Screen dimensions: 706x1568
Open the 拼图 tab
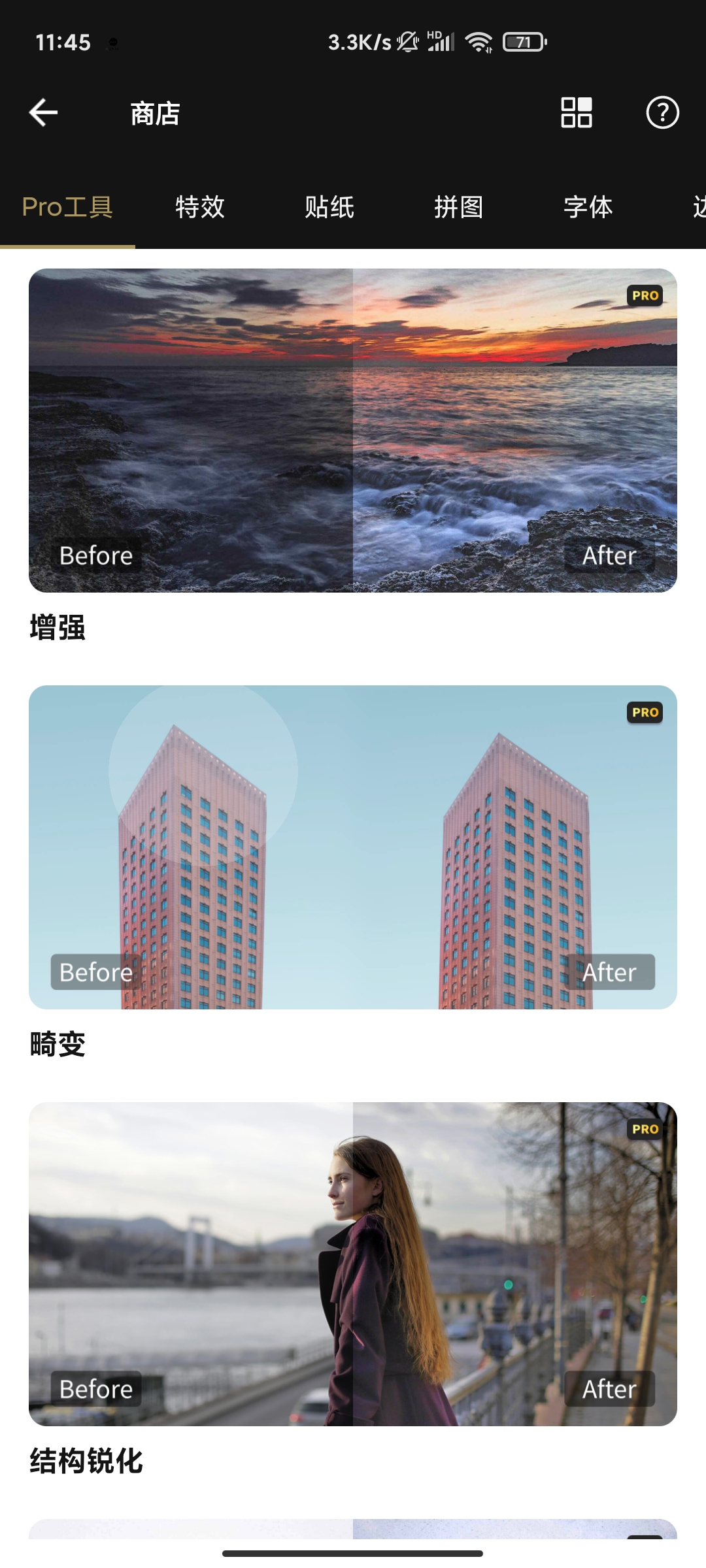(x=460, y=207)
